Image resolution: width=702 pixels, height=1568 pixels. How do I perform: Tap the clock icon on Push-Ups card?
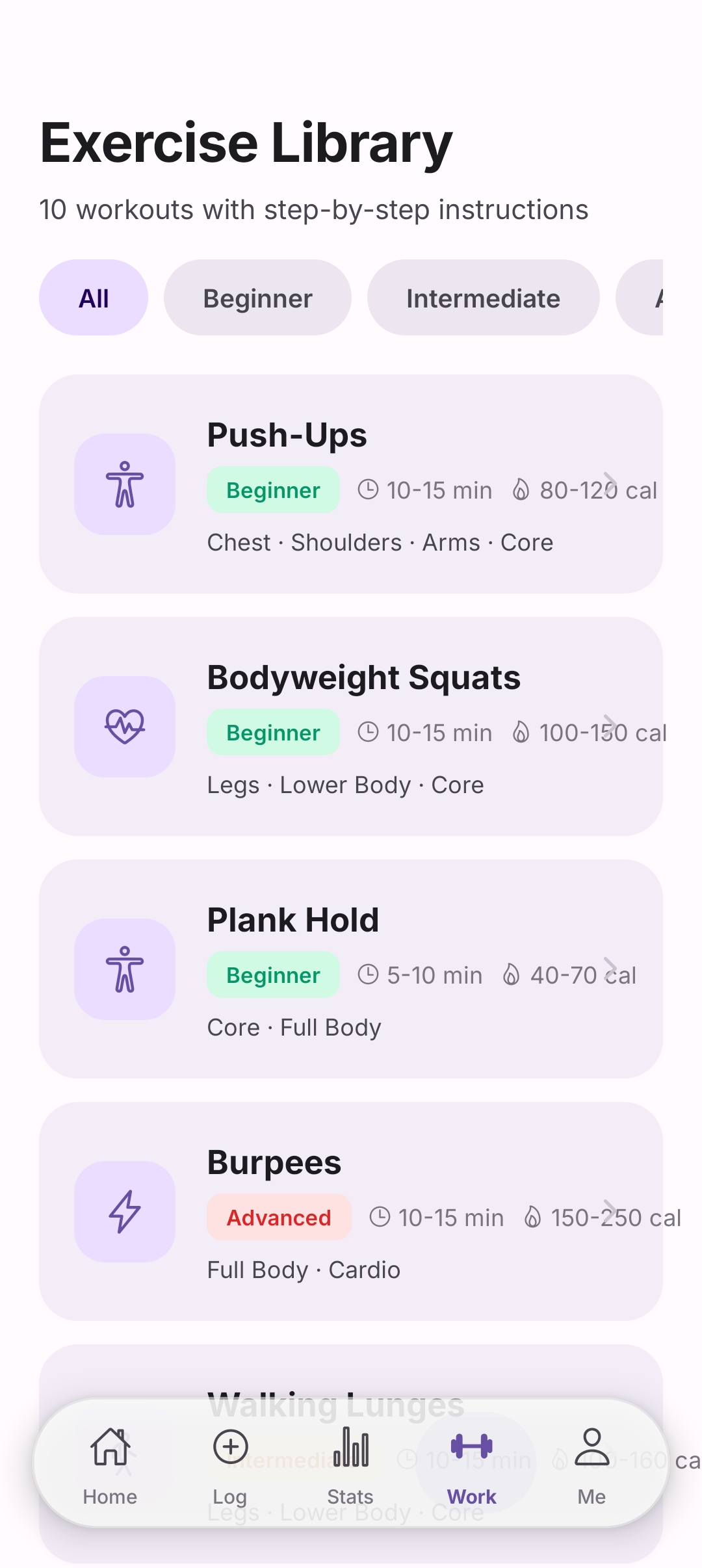coord(369,489)
